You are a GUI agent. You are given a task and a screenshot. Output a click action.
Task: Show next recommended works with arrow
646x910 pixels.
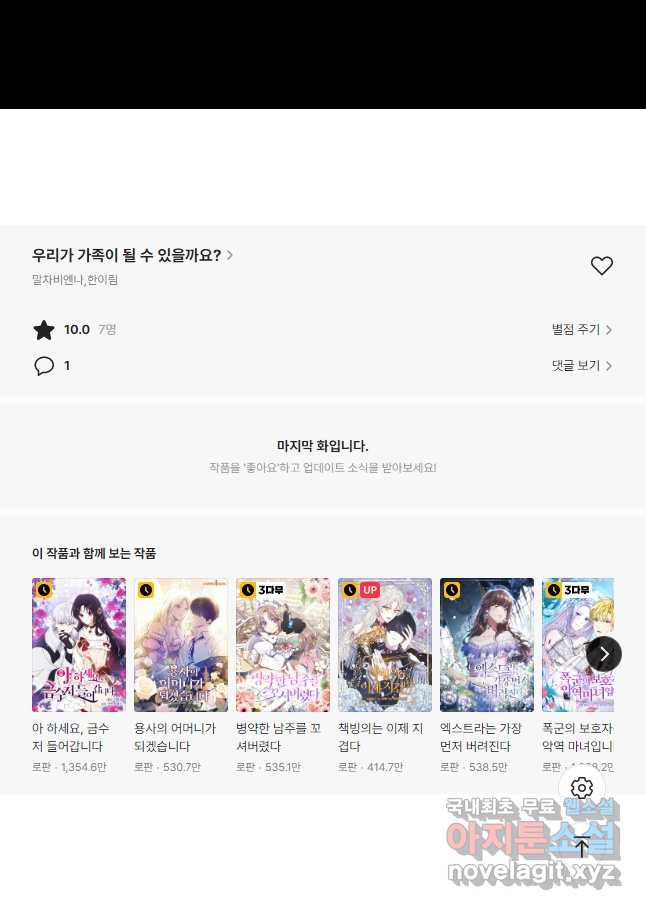click(x=604, y=654)
